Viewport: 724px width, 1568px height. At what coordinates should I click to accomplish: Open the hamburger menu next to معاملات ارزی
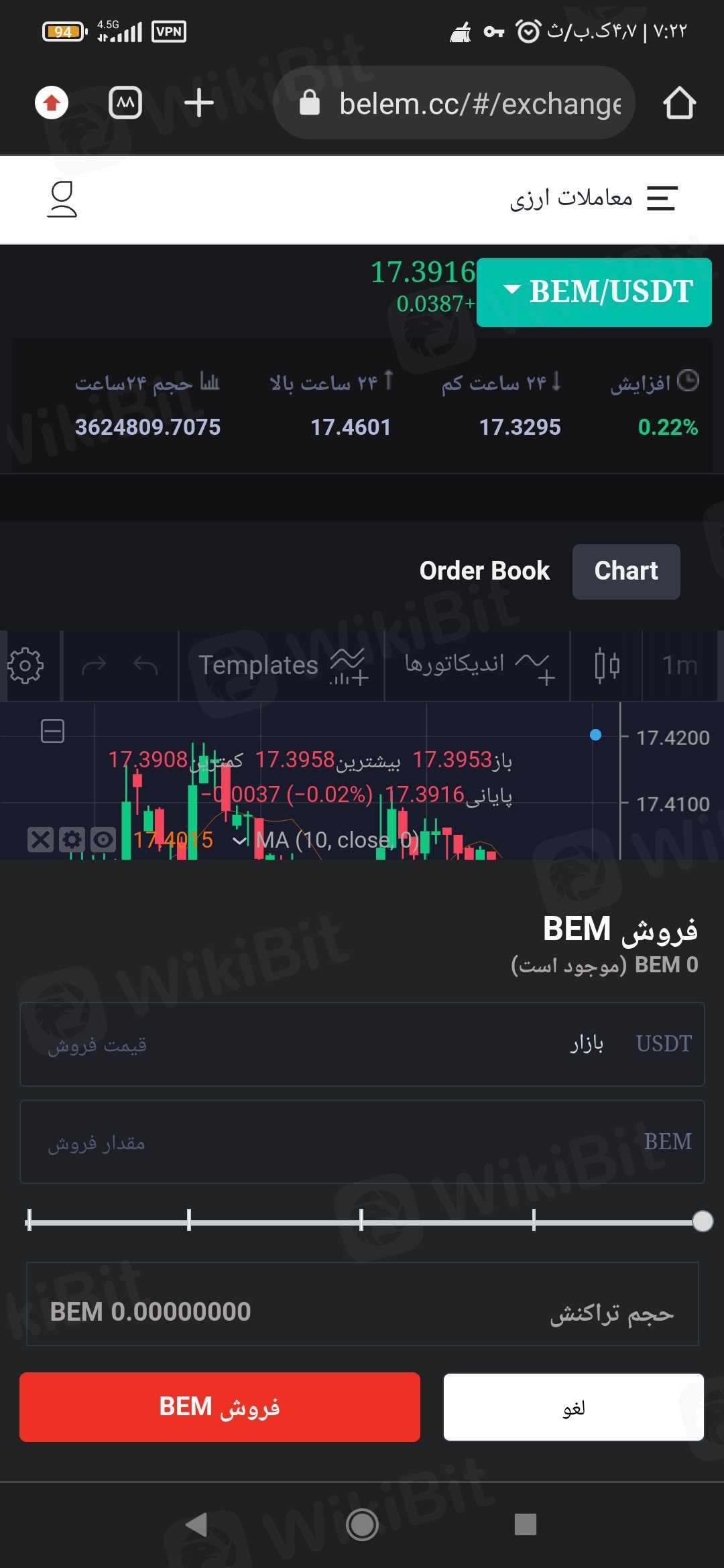(662, 198)
